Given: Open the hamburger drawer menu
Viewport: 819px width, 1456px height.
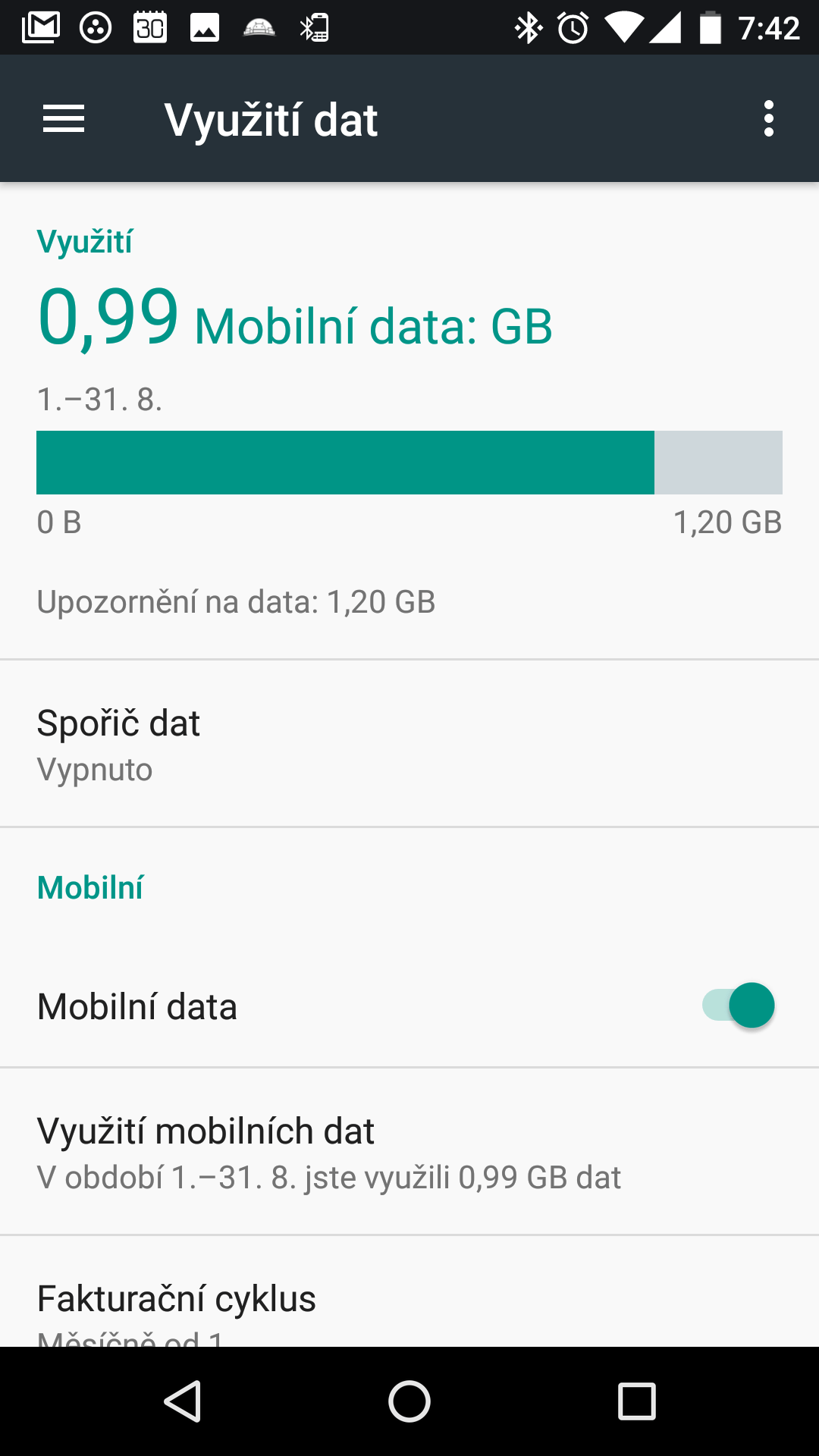Looking at the screenshot, I should (x=64, y=119).
